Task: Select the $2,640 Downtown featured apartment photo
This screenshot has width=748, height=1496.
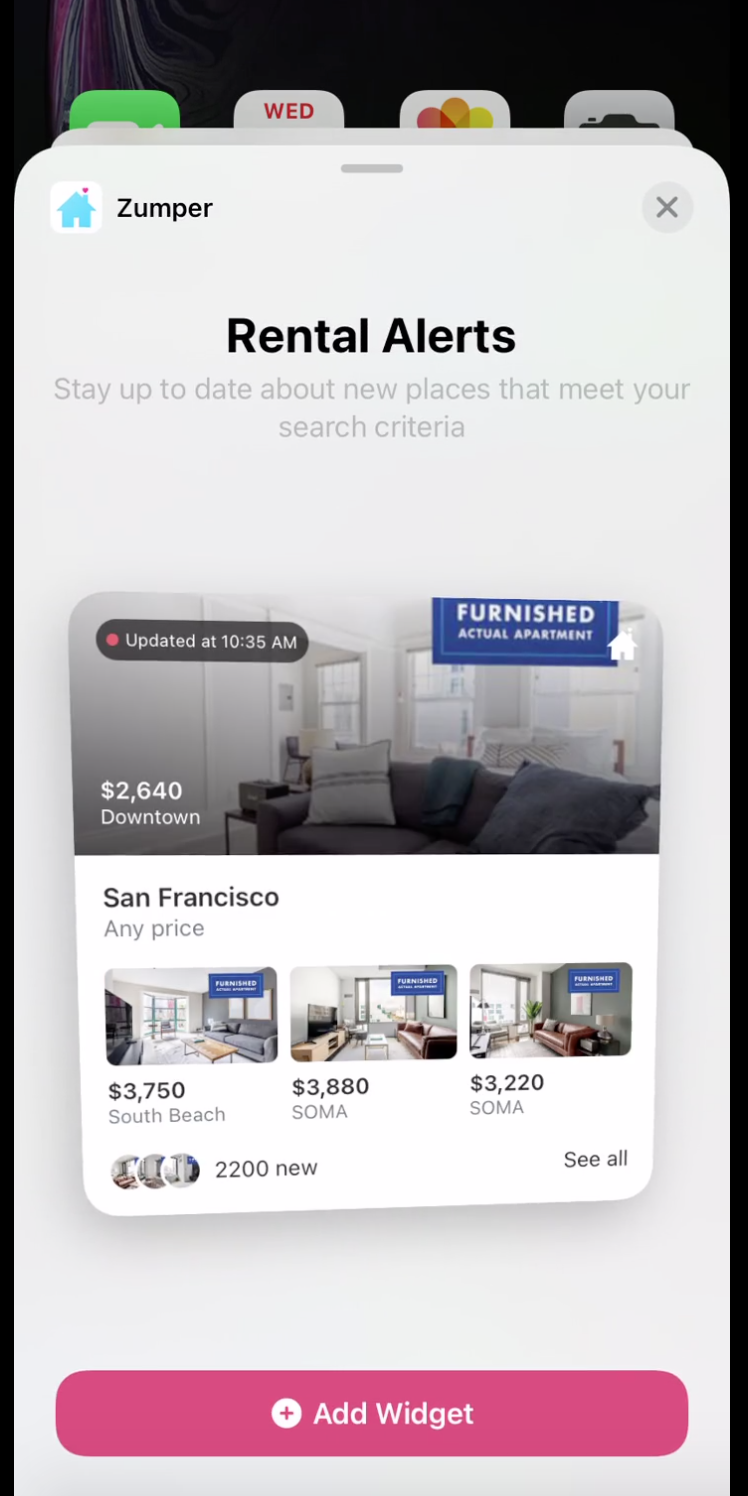Action: pyautogui.click(x=372, y=723)
